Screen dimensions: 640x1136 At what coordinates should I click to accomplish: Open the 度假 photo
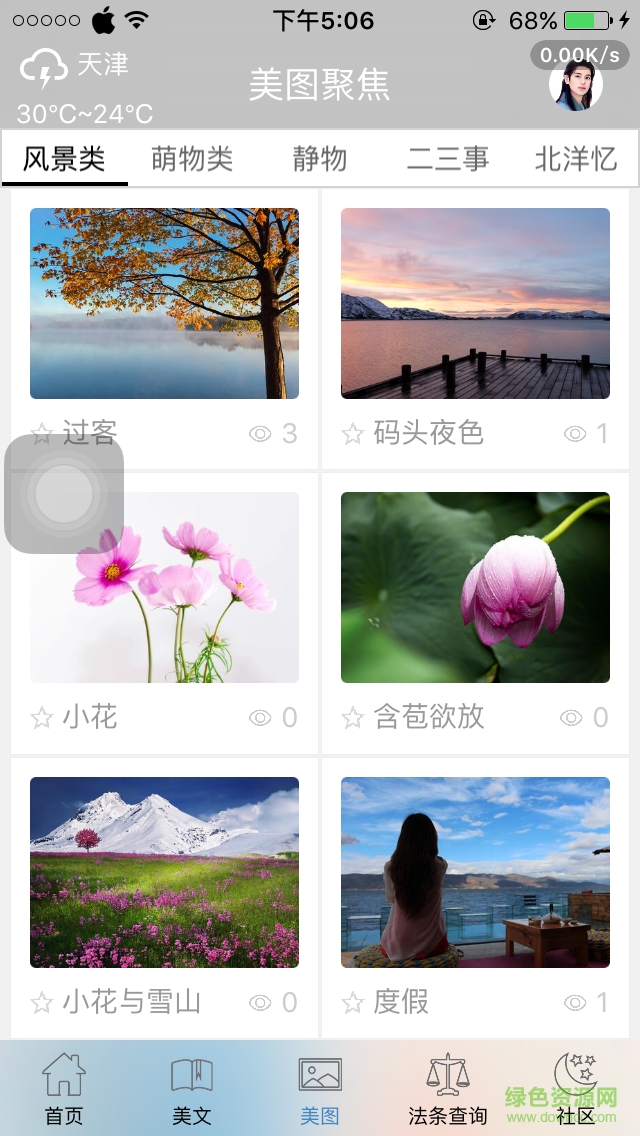click(x=475, y=872)
